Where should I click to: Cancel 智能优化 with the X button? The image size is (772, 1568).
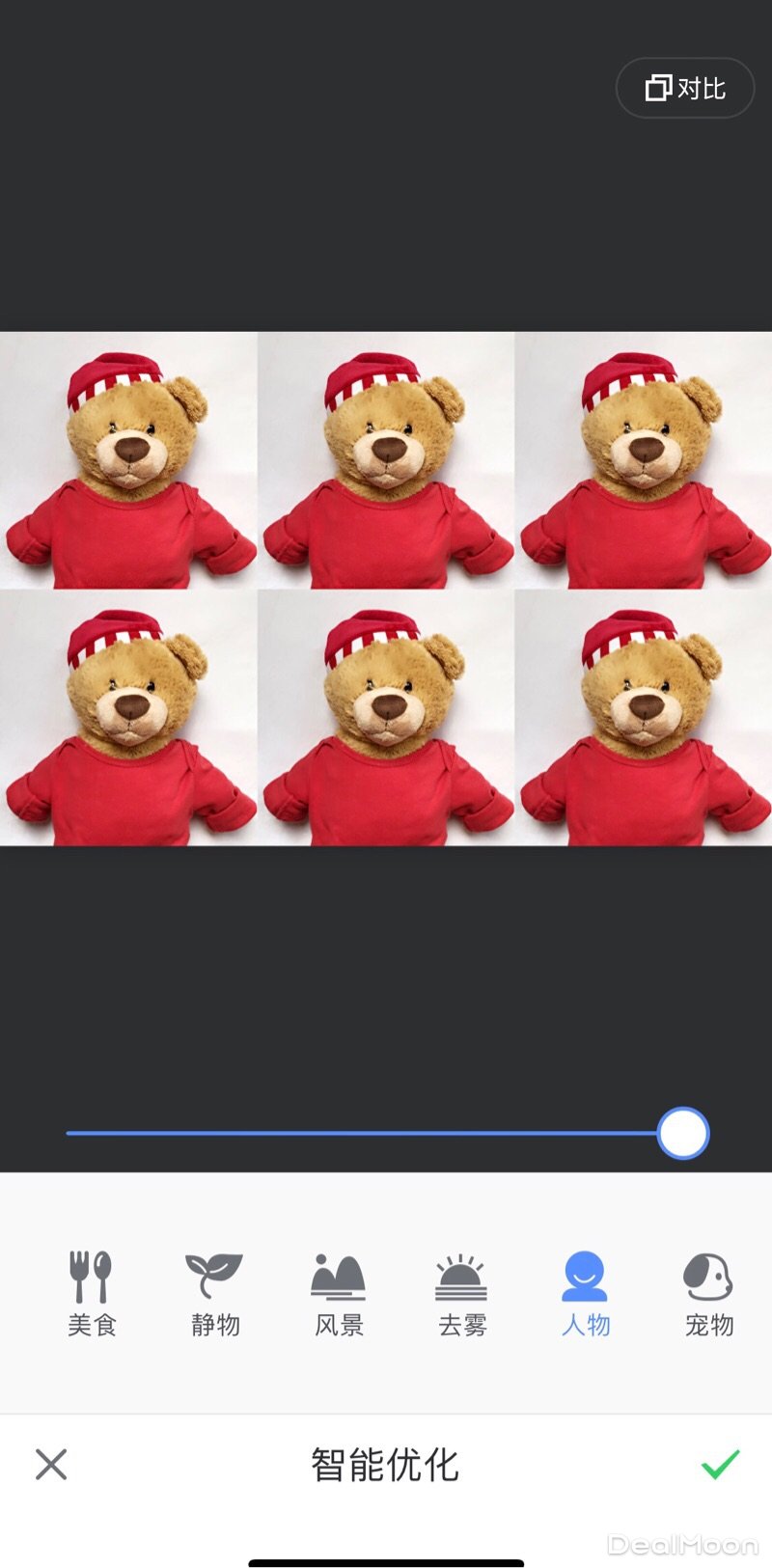tap(51, 1464)
